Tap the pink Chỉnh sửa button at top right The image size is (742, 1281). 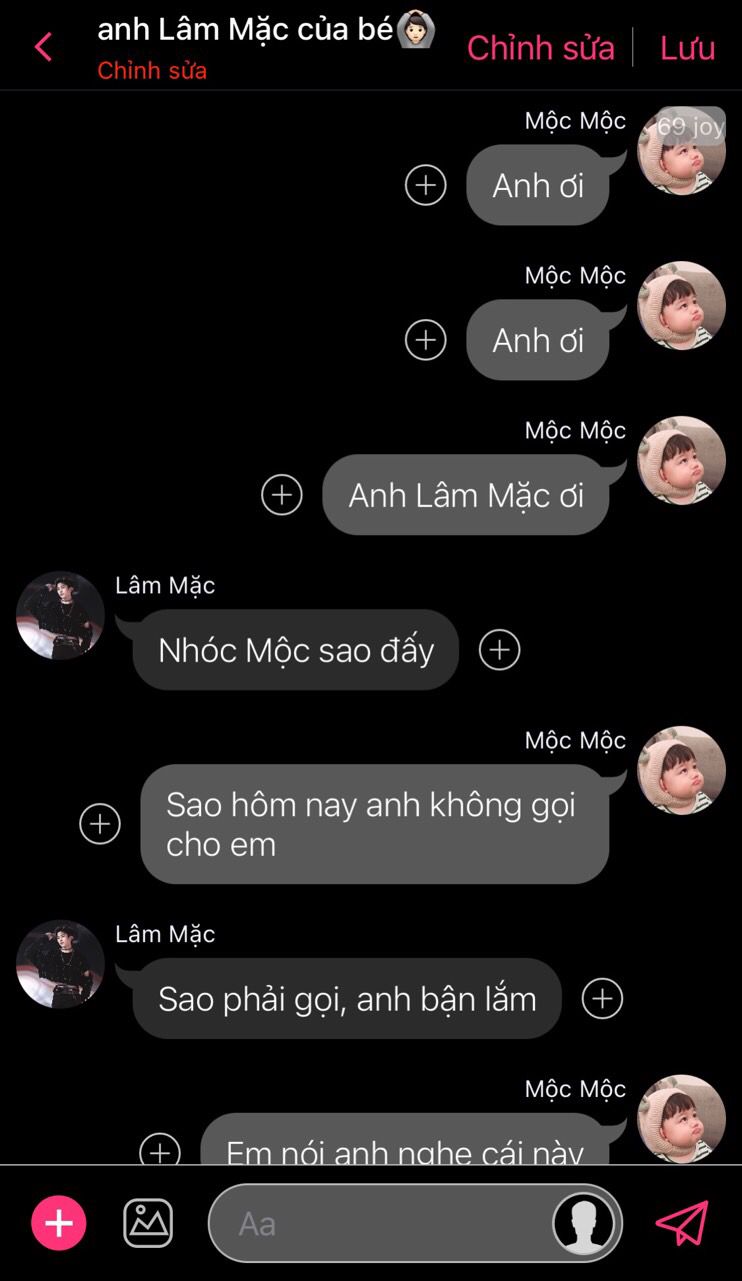click(x=540, y=47)
